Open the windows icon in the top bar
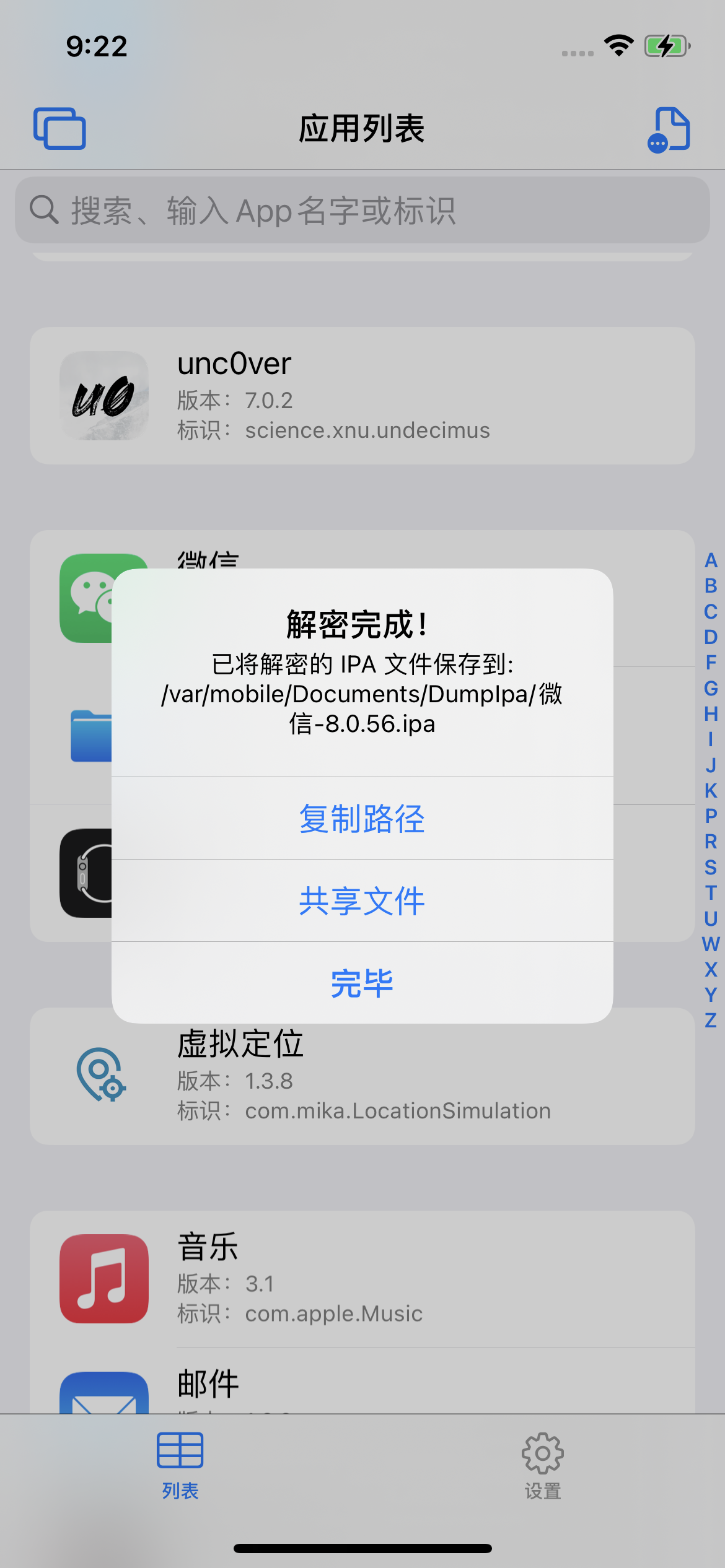725x1568 pixels. [59, 129]
